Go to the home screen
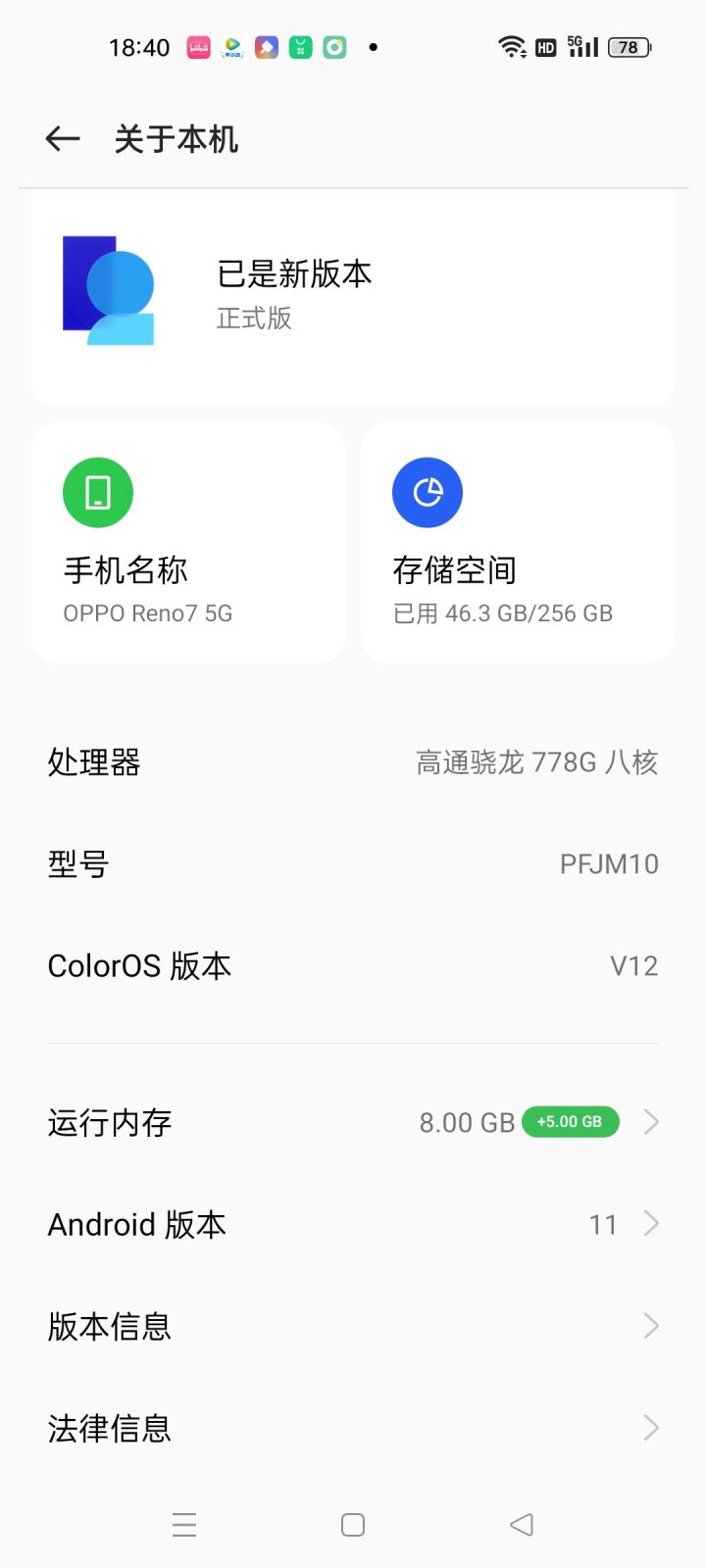The width and height of the screenshot is (706, 1568). pyautogui.click(x=353, y=1525)
